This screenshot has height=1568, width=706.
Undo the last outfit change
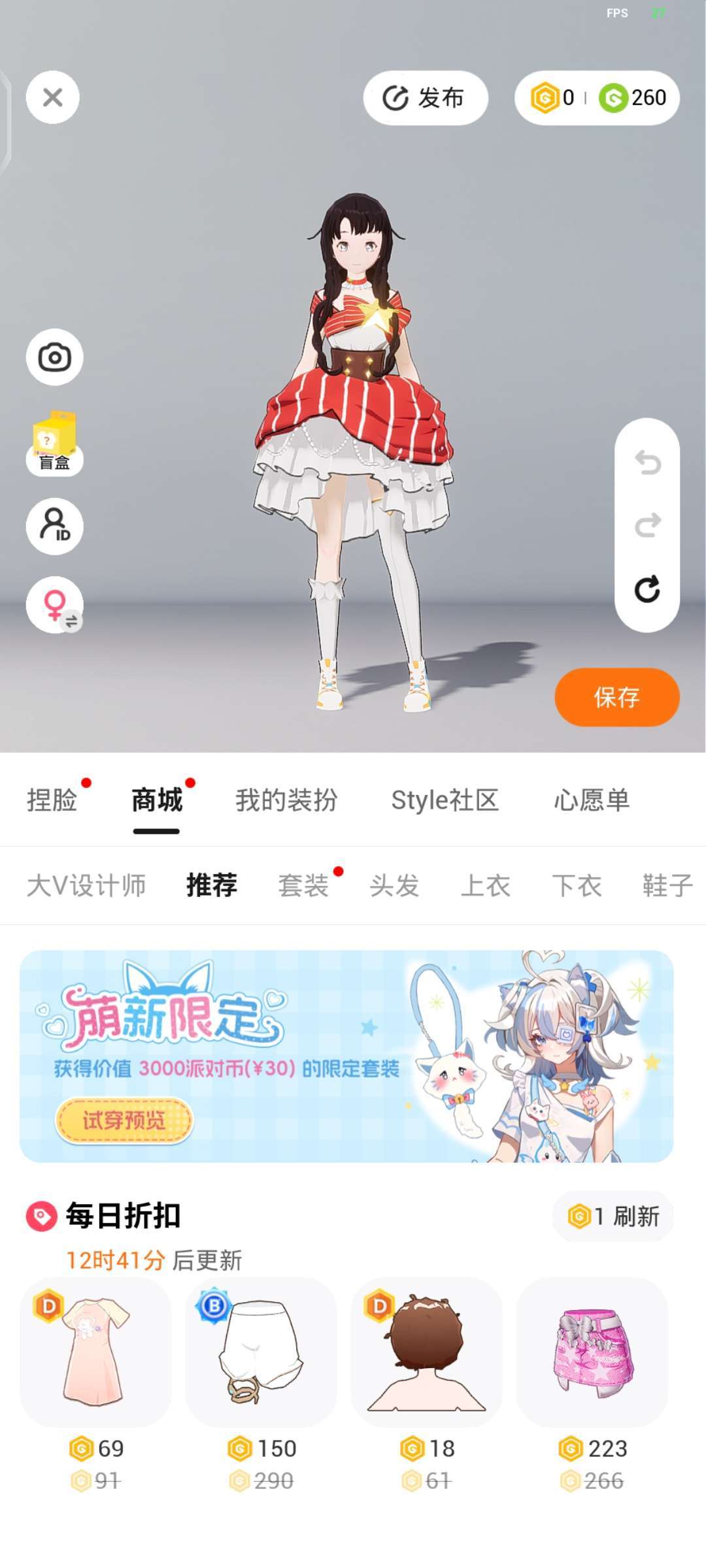pos(647,463)
